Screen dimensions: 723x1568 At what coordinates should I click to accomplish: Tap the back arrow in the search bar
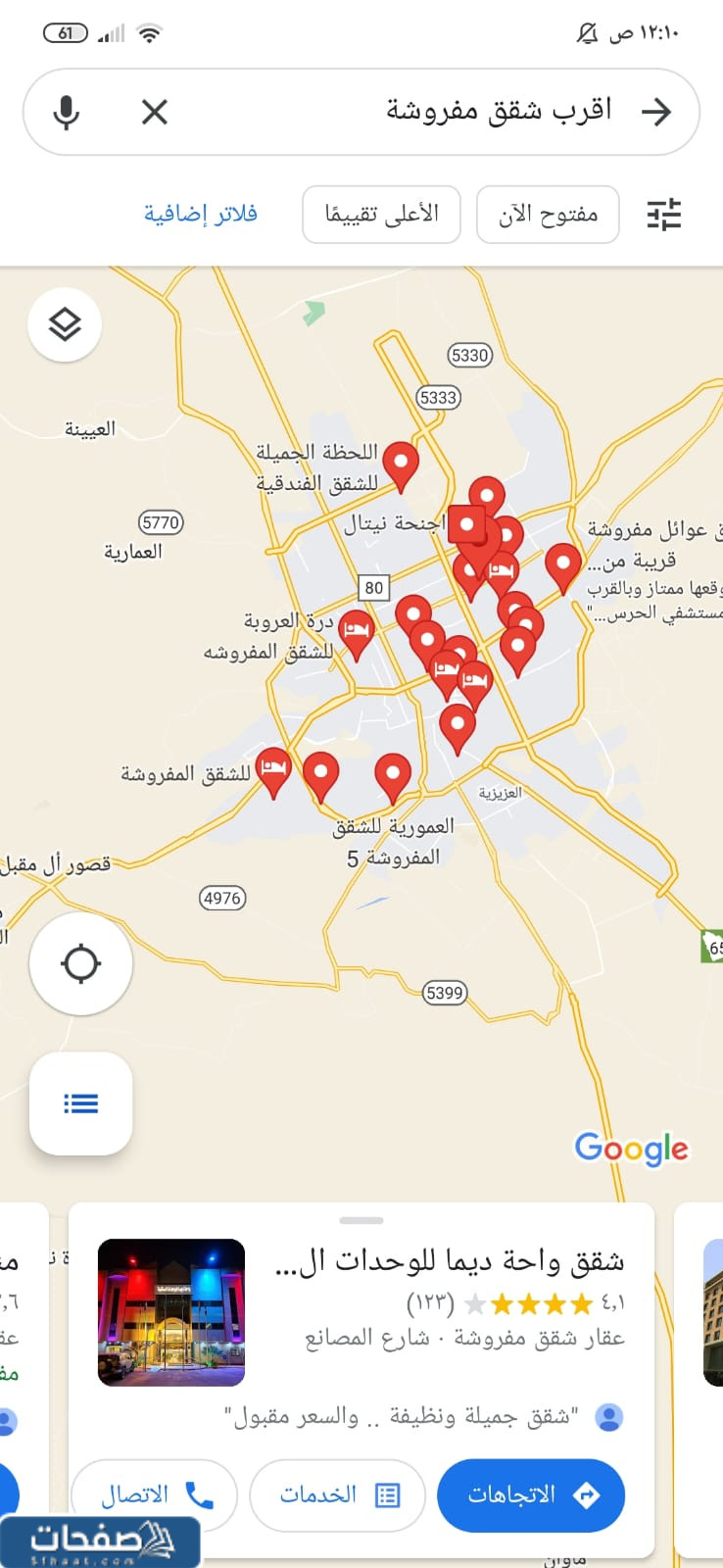[x=655, y=112]
